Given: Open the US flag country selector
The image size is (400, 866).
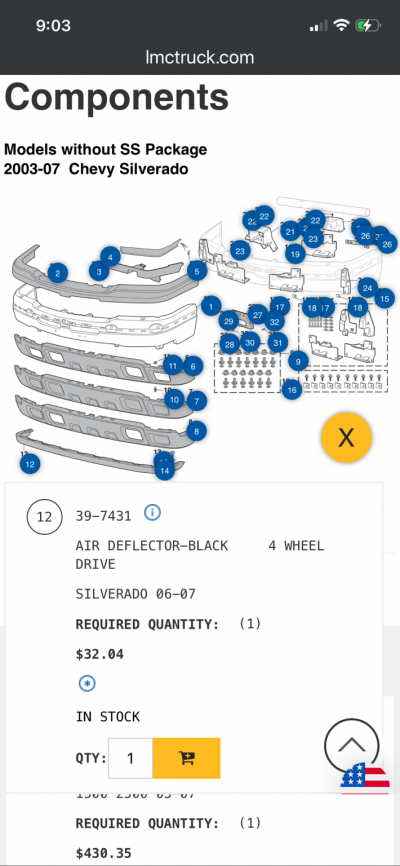Looking at the screenshot, I should coord(365,778).
